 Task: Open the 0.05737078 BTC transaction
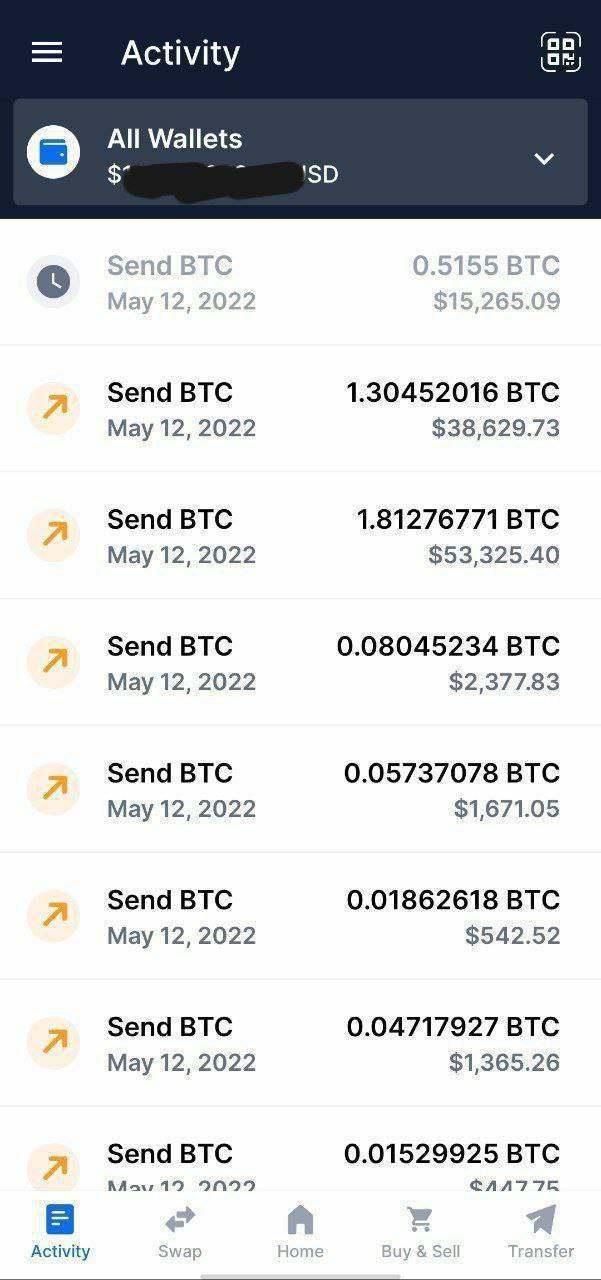pyautogui.click(x=300, y=791)
